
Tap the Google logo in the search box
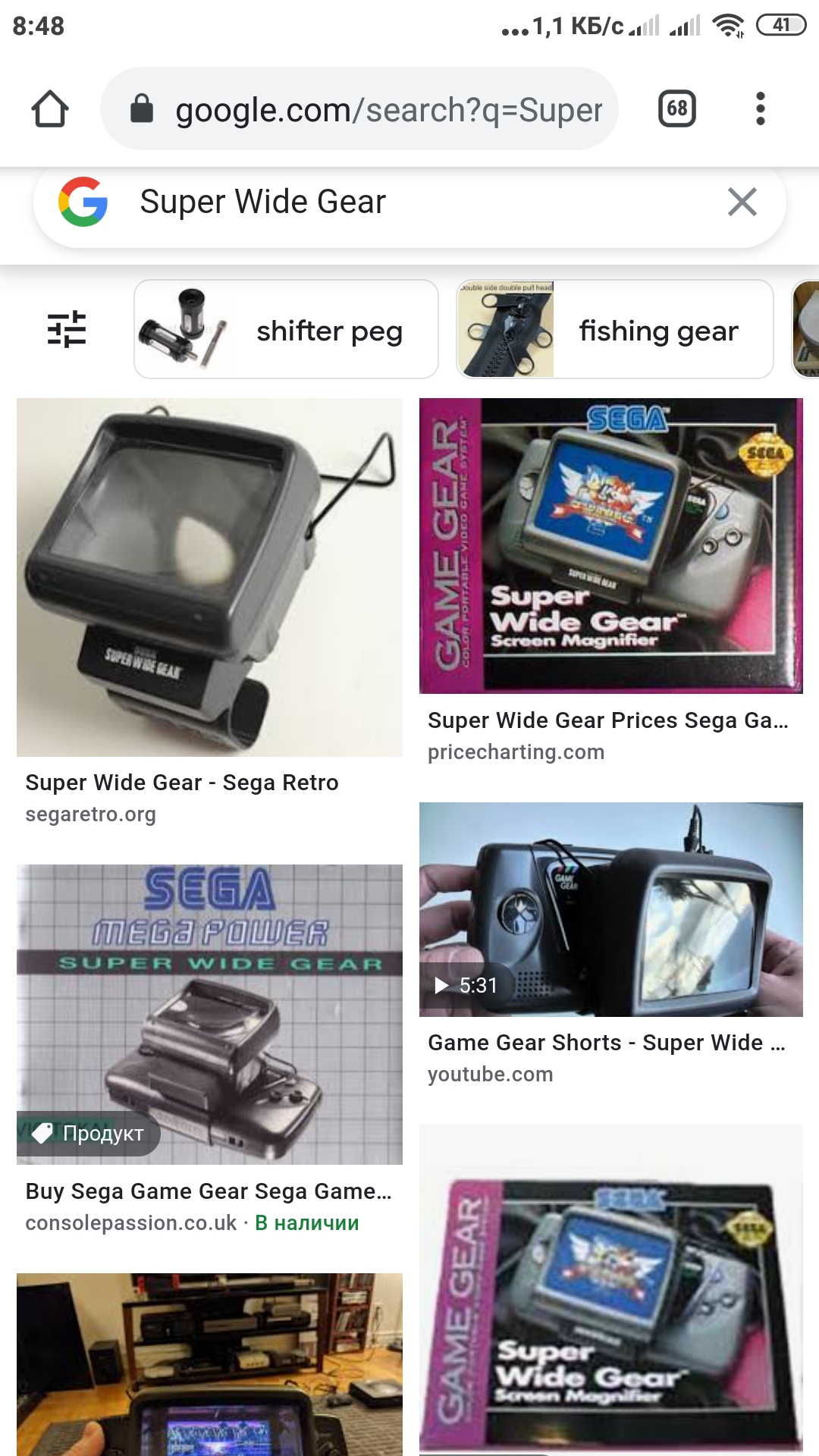point(83,202)
